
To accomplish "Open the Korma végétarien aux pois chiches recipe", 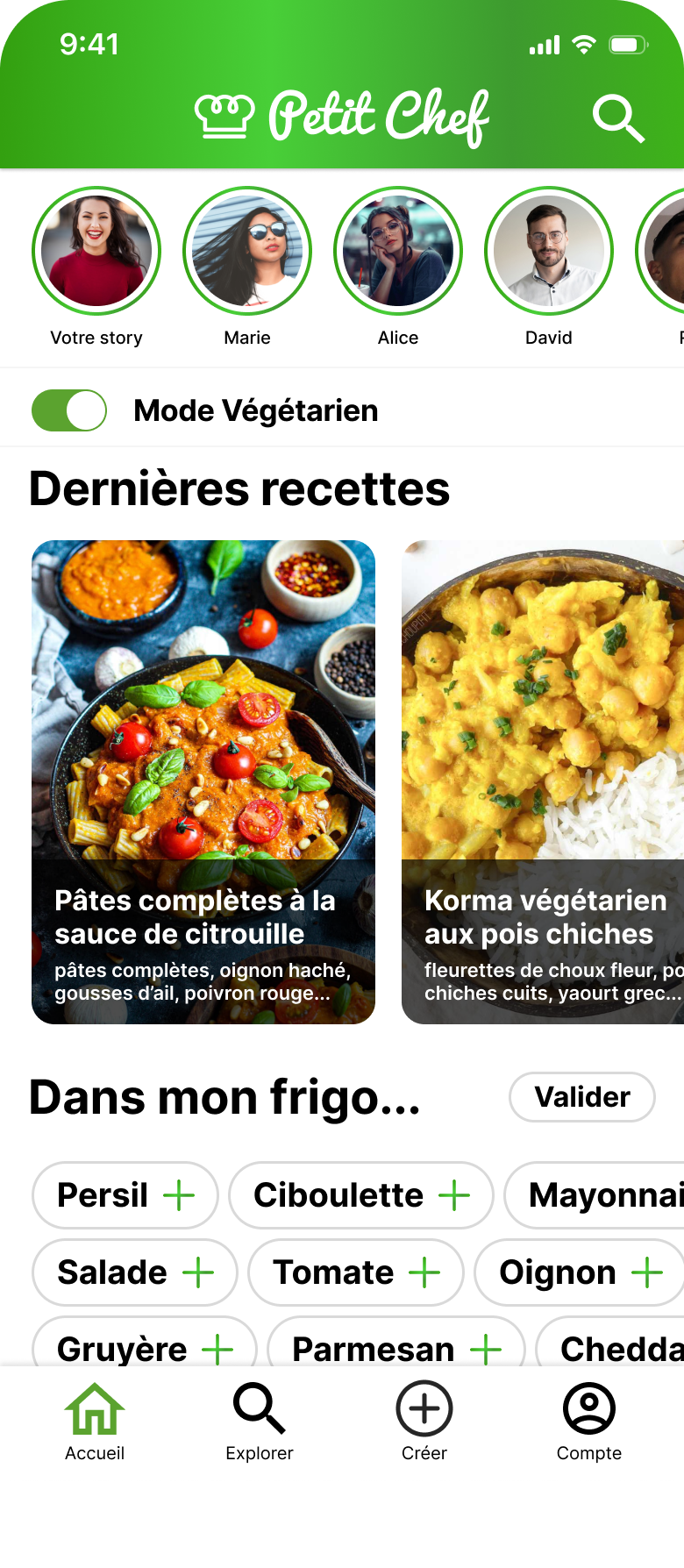I will click(543, 782).
